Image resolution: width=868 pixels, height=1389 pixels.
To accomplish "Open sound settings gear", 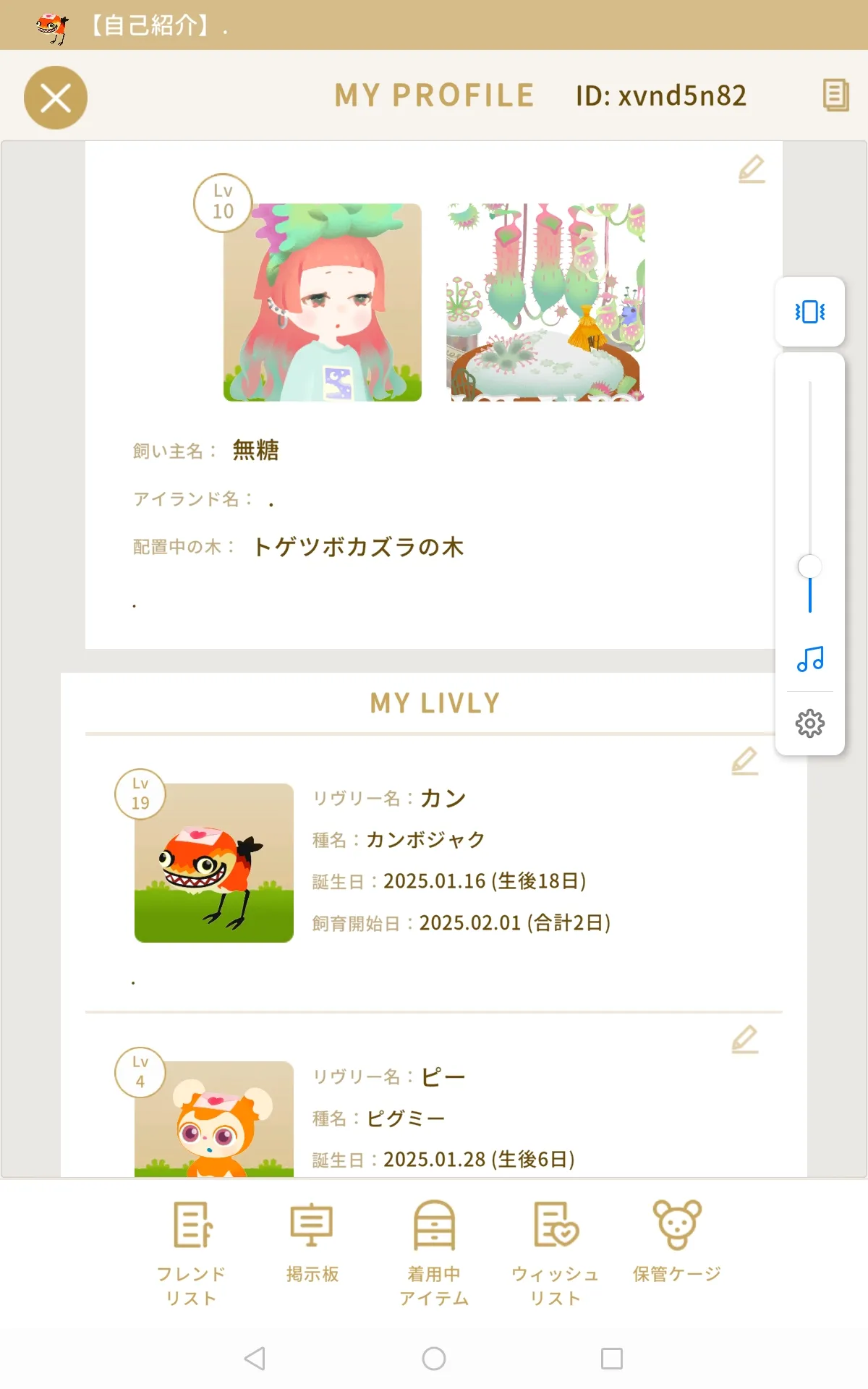I will (810, 723).
